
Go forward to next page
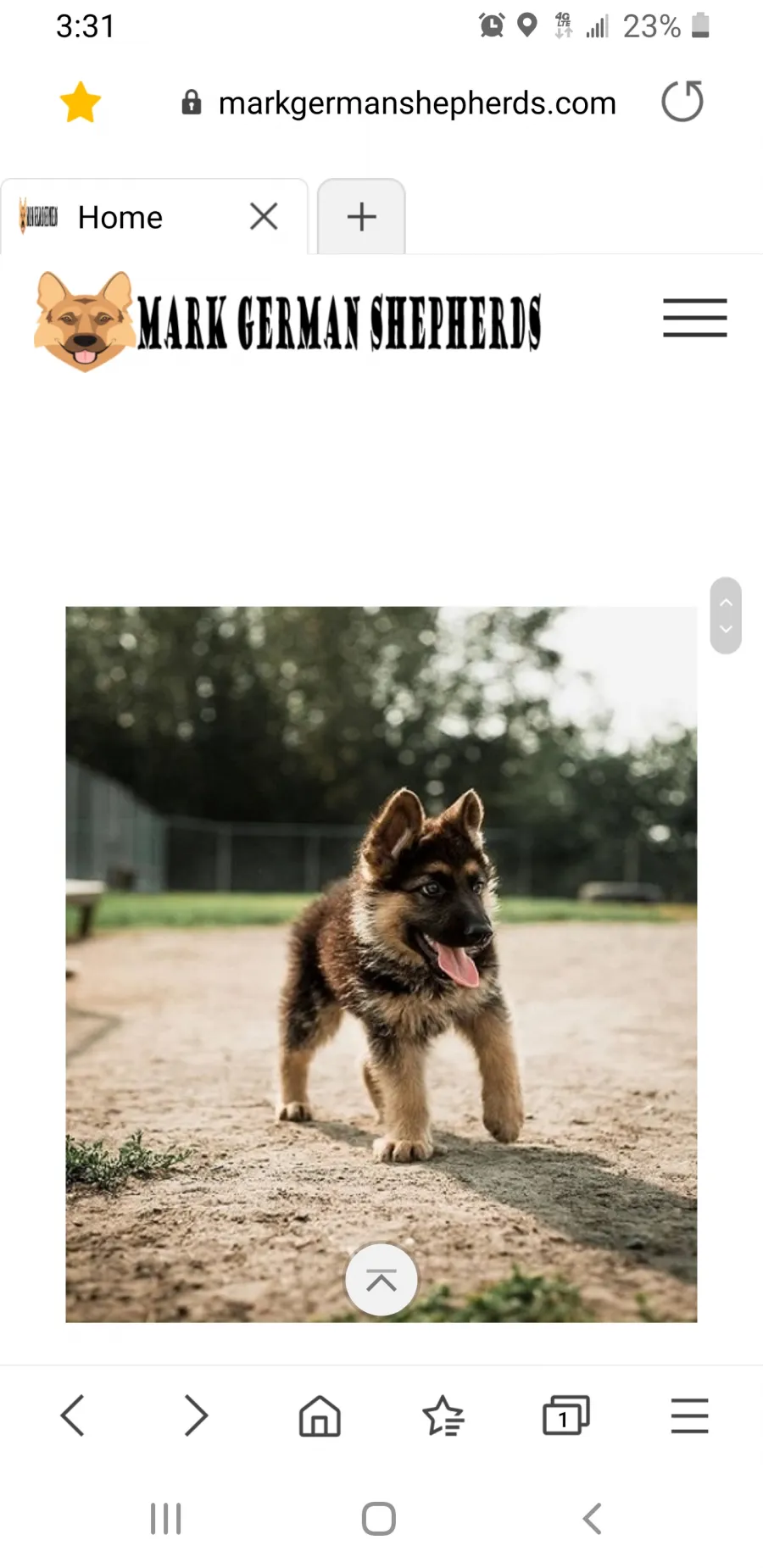coord(196,1415)
